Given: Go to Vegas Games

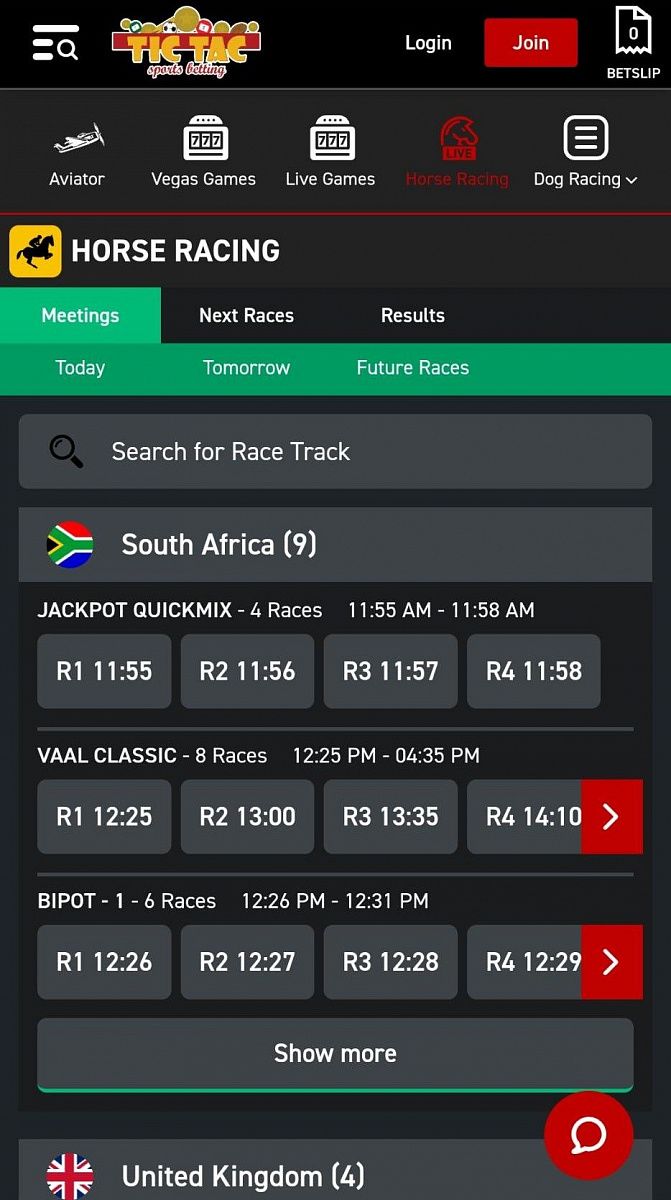Looking at the screenshot, I should (203, 153).
